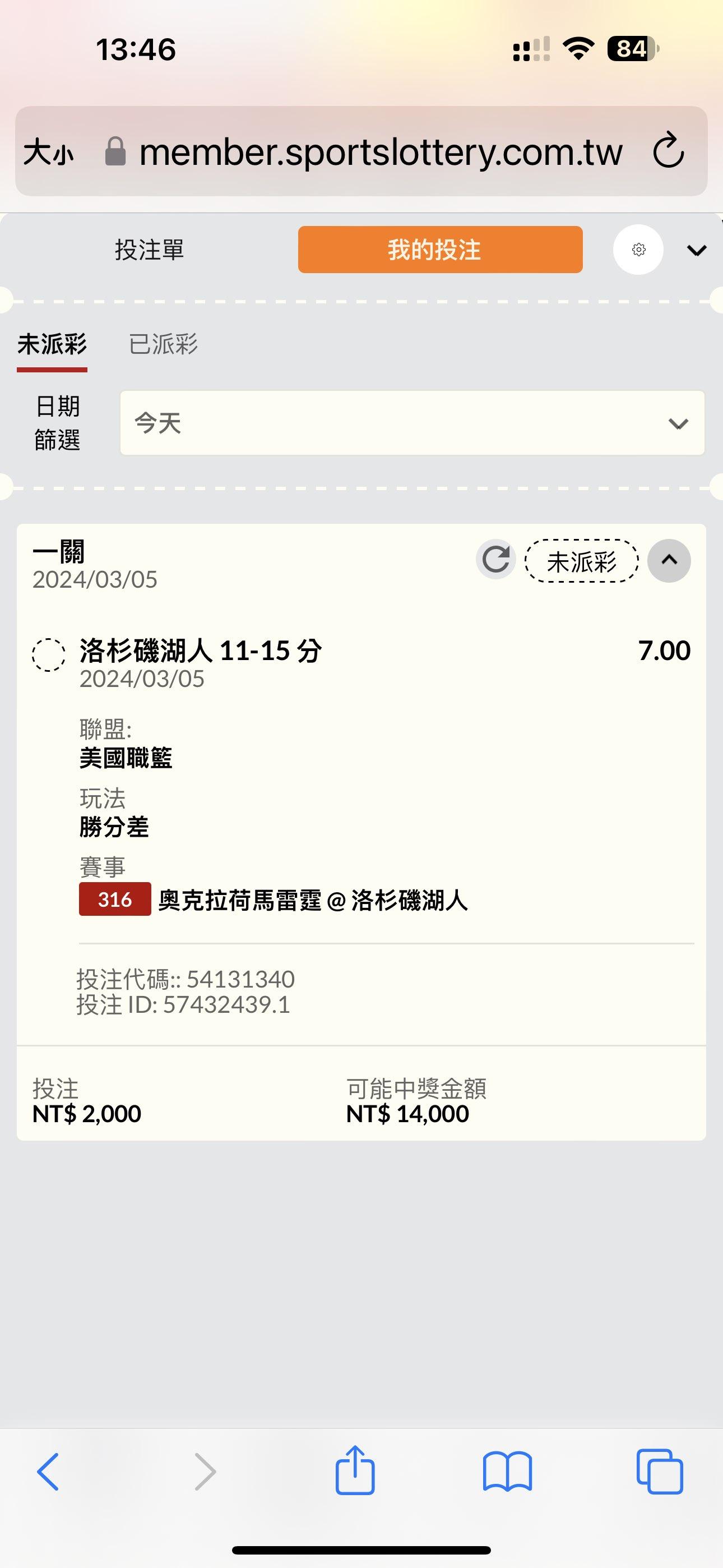Go back to the previous page
The width and height of the screenshot is (723, 1568).
(x=48, y=1472)
